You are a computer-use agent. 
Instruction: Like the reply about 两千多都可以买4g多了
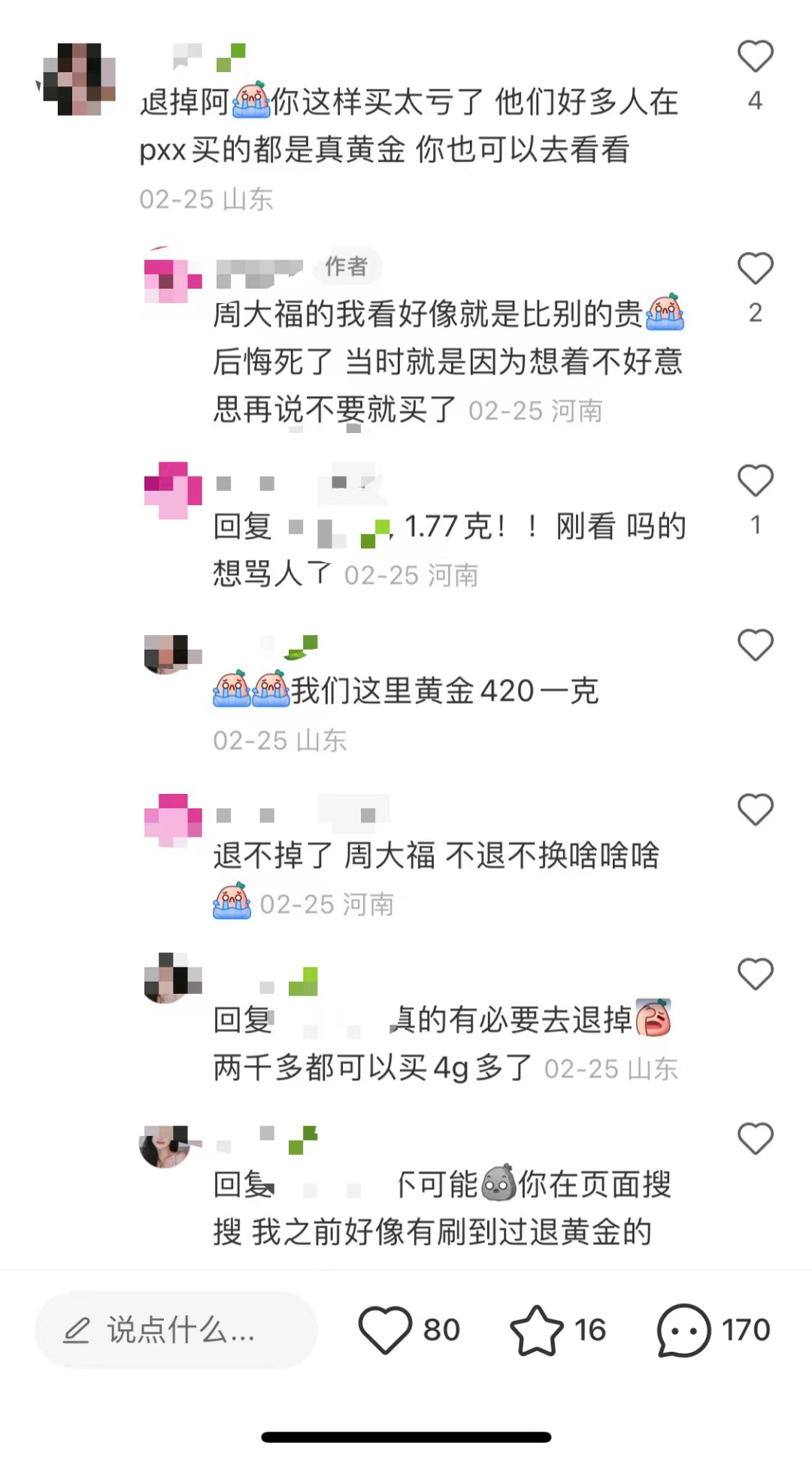755,974
